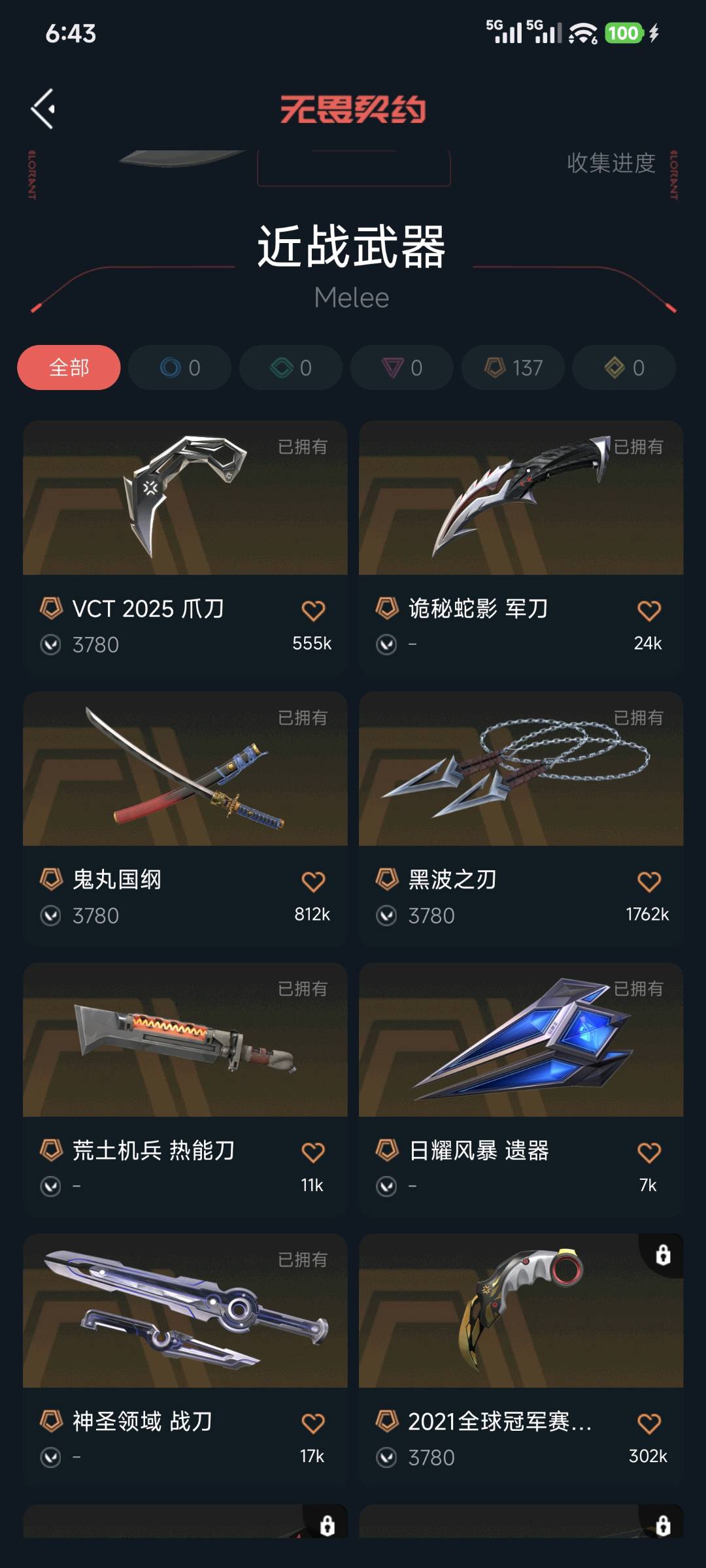Open the 神圣领域 战刀 card

(x=185, y=1360)
